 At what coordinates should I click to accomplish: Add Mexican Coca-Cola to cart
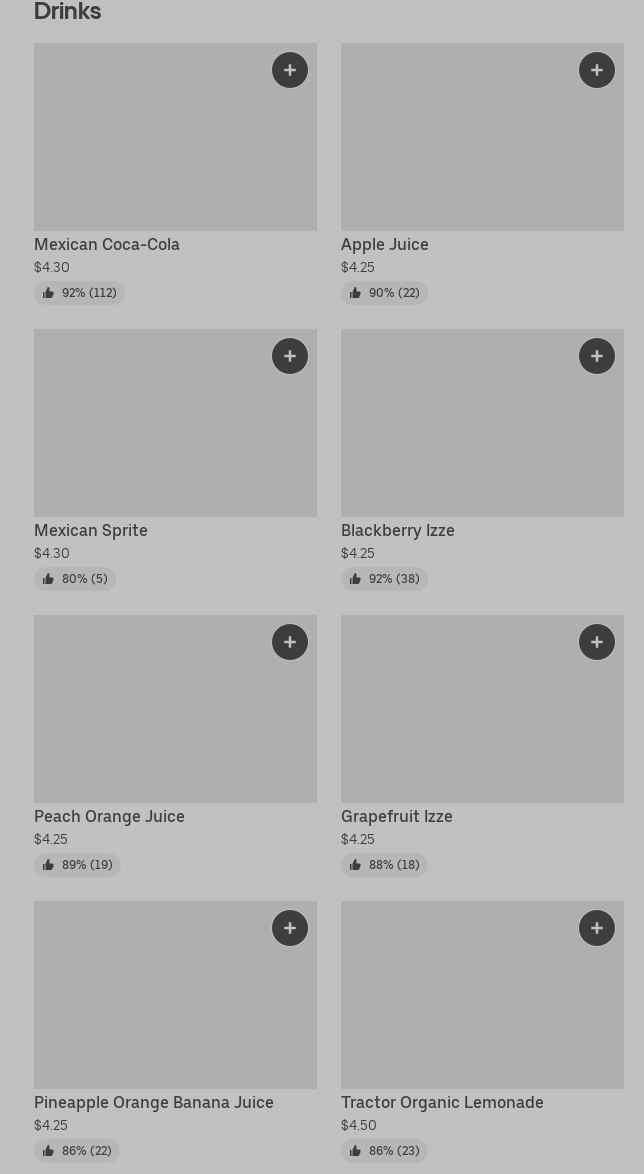(x=290, y=70)
